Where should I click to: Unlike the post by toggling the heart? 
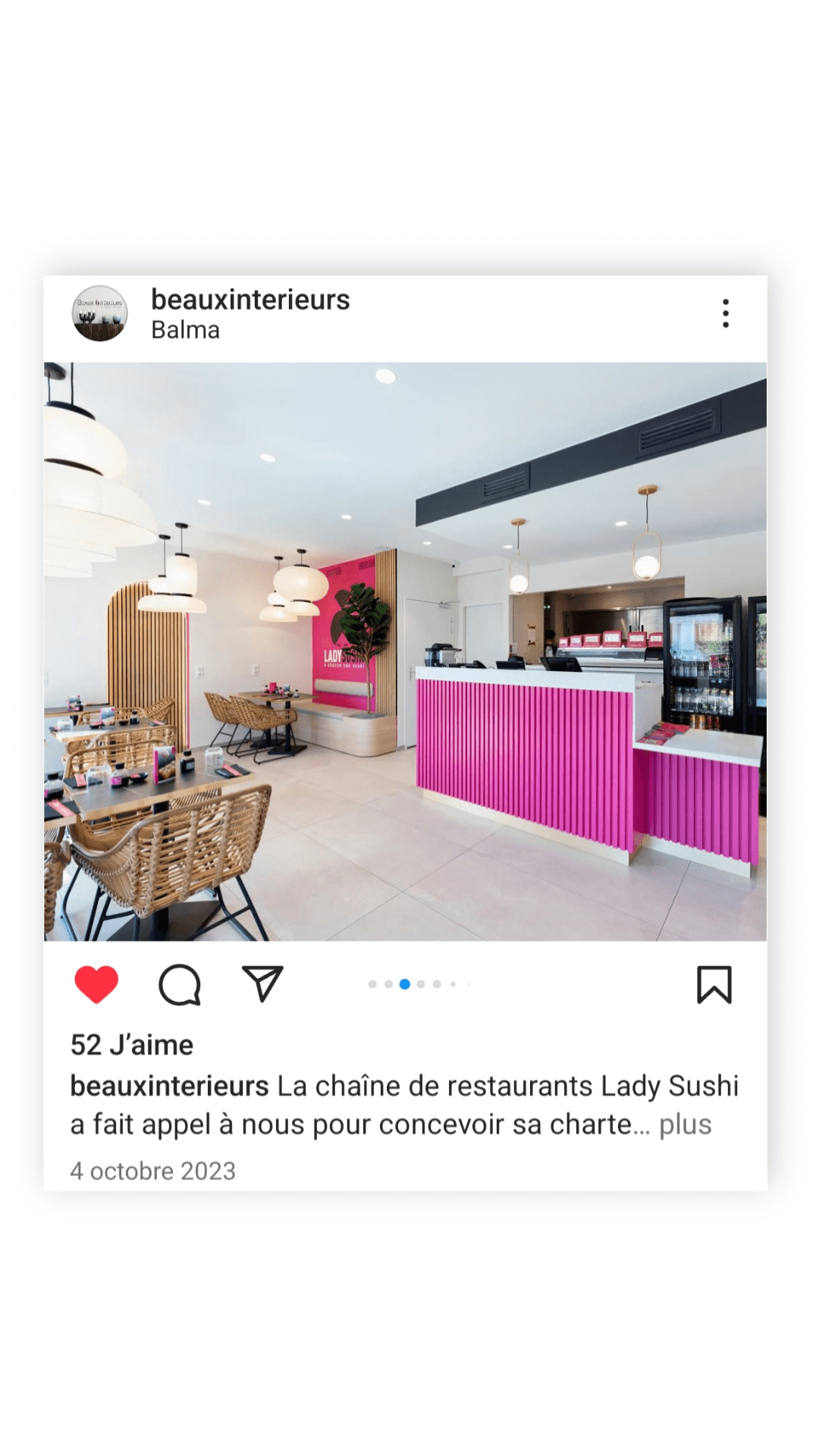tap(97, 984)
